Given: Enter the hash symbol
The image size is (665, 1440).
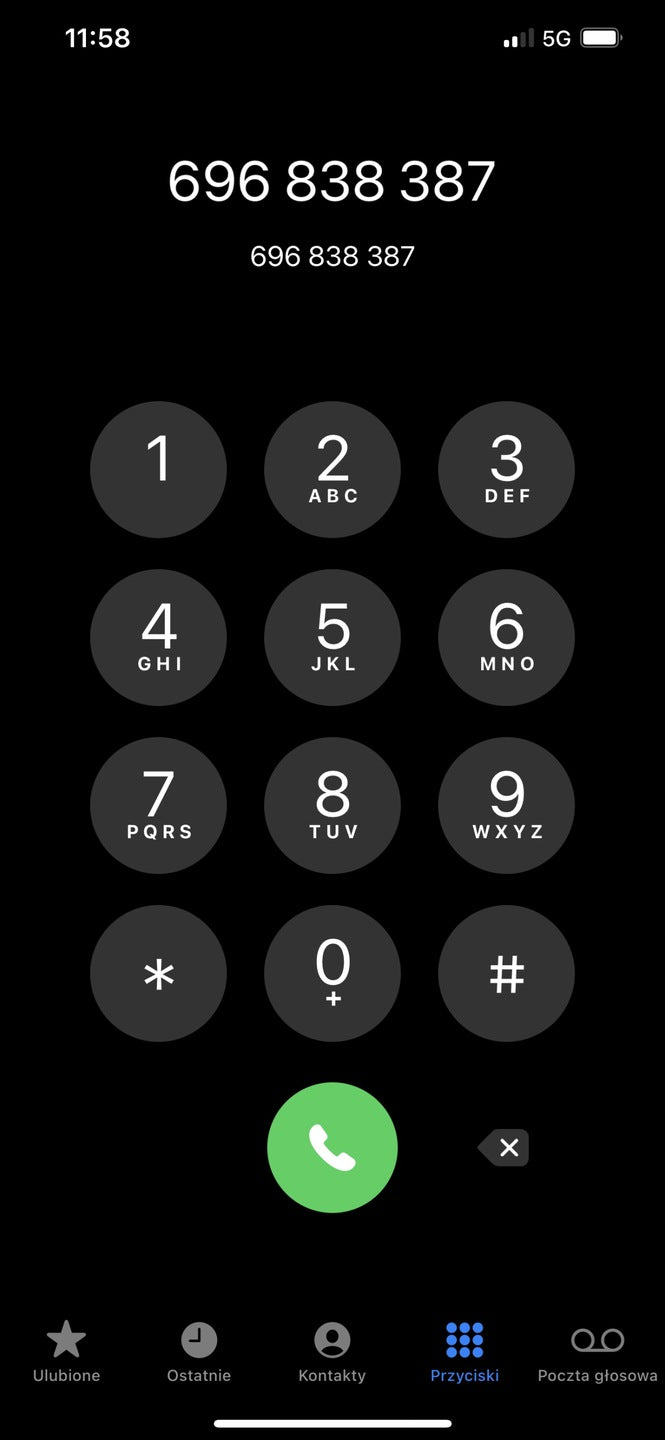Looking at the screenshot, I should (506, 973).
